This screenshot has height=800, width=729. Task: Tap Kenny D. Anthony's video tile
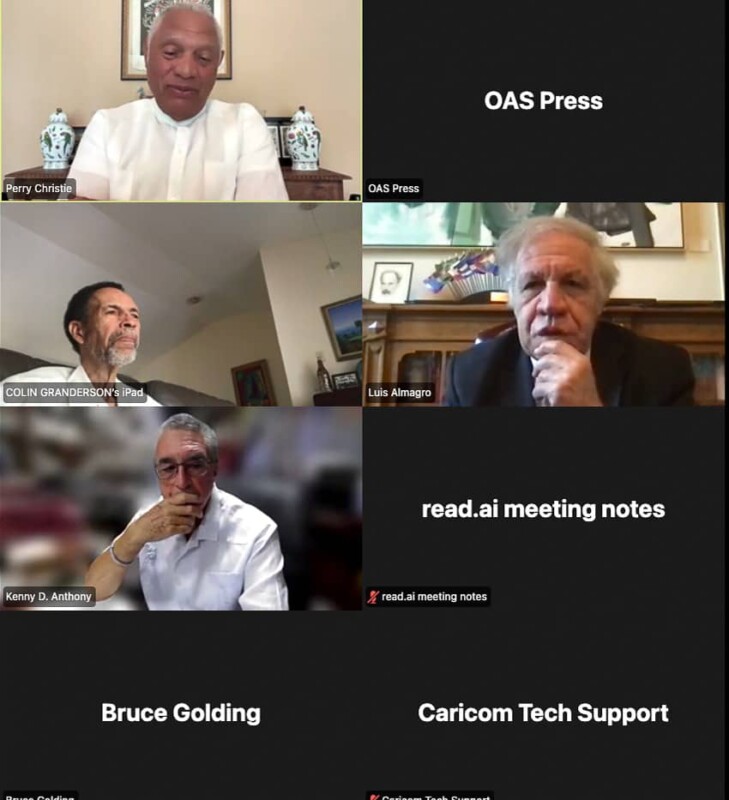[x=181, y=508]
